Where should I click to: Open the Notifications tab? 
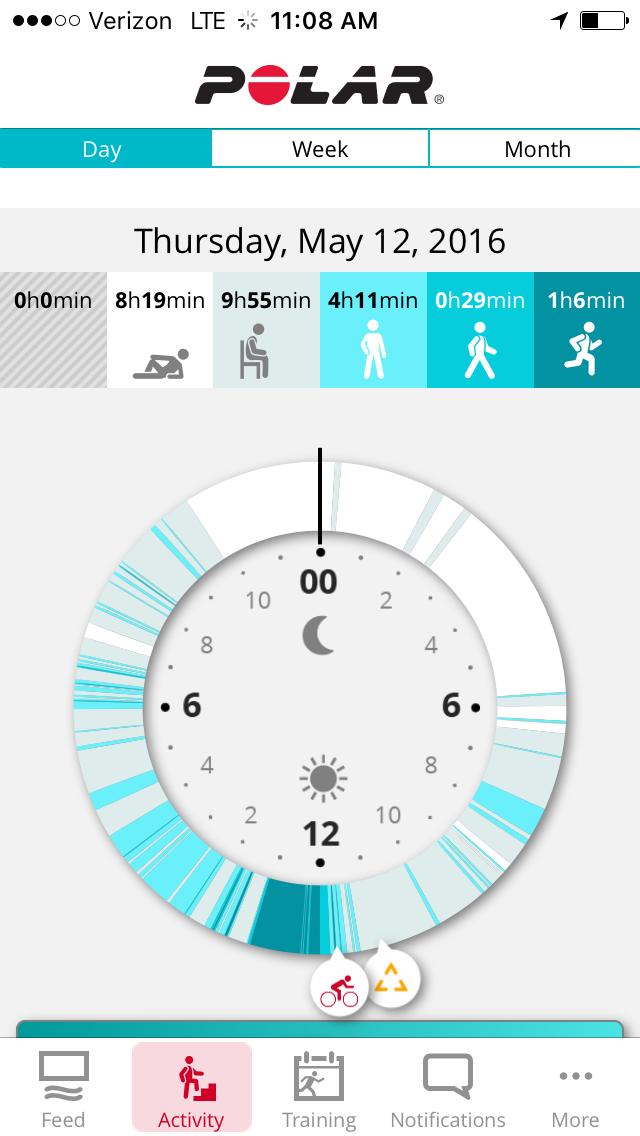(448, 1089)
